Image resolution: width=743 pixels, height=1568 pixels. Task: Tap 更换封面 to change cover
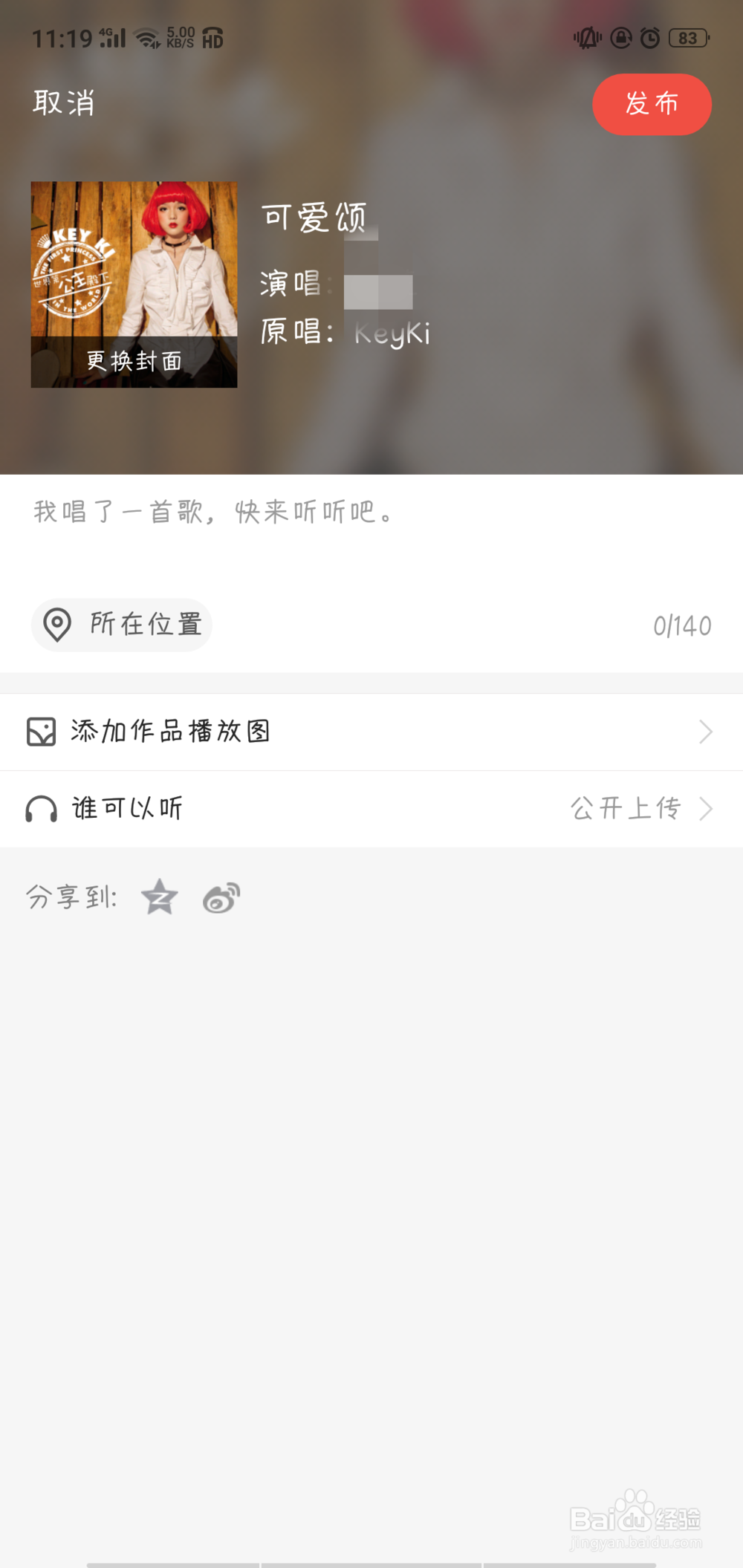[x=134, y=360]
